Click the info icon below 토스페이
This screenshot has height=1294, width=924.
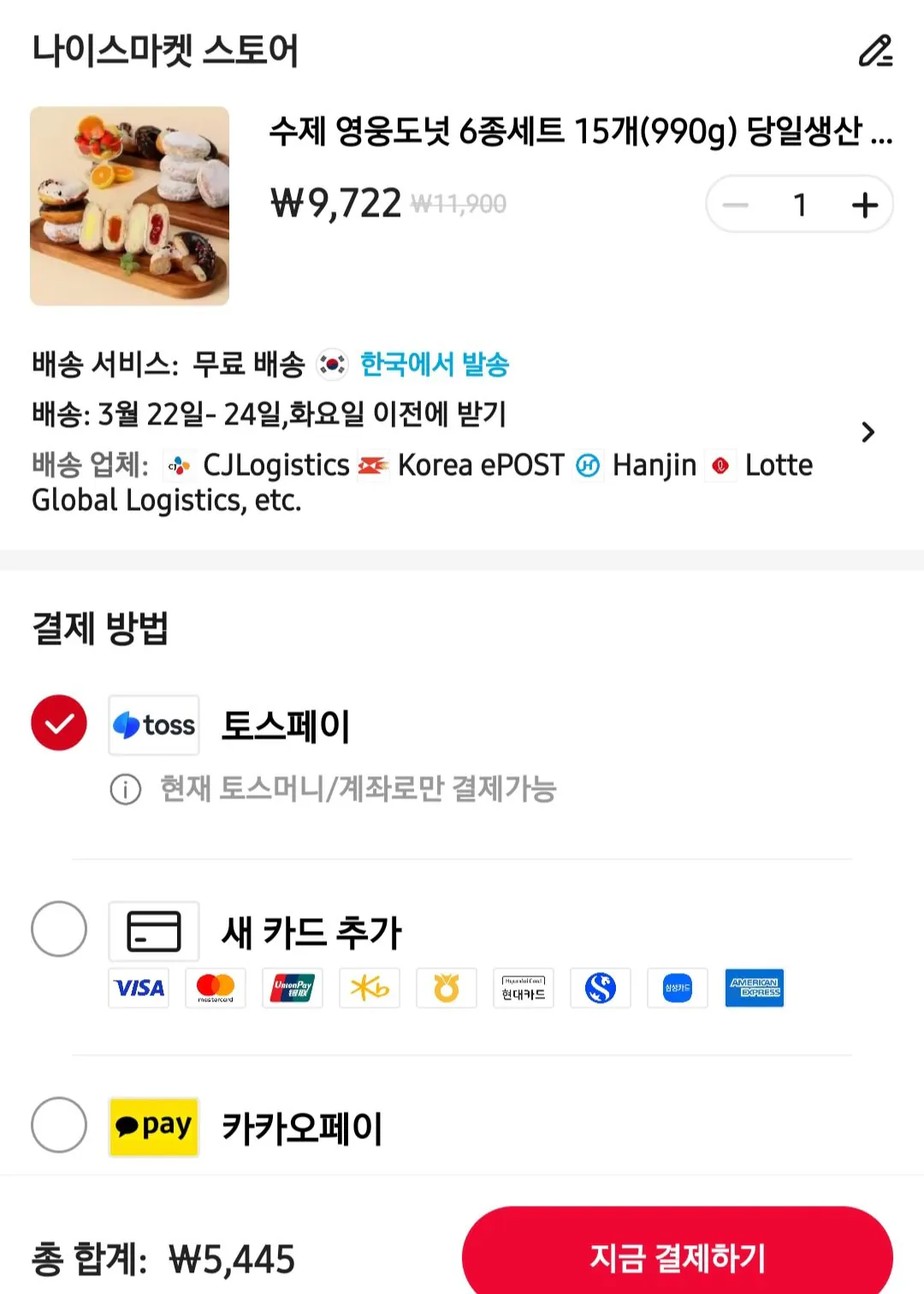[127, 791]
